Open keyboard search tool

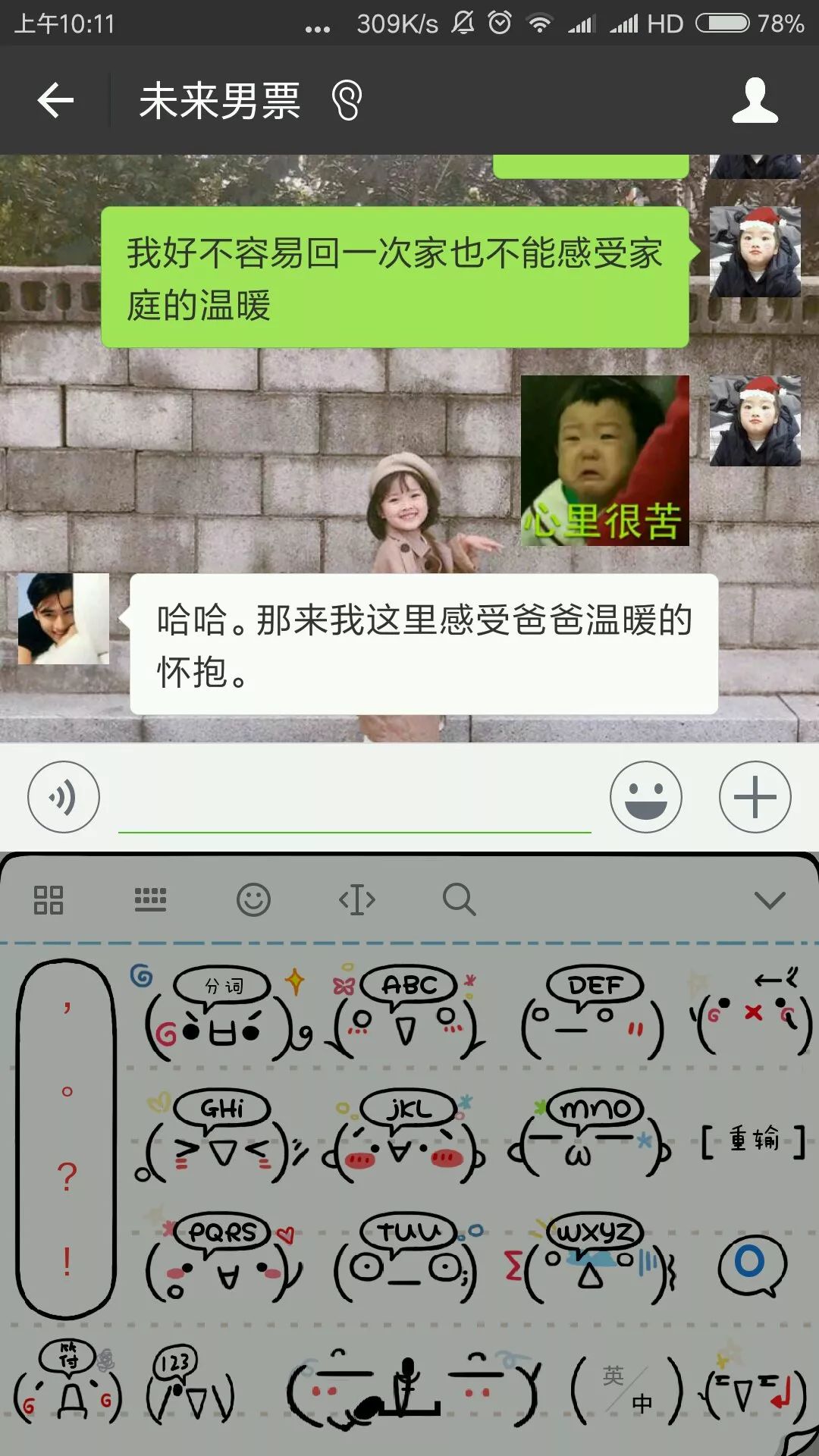click(x=459, y=900)
